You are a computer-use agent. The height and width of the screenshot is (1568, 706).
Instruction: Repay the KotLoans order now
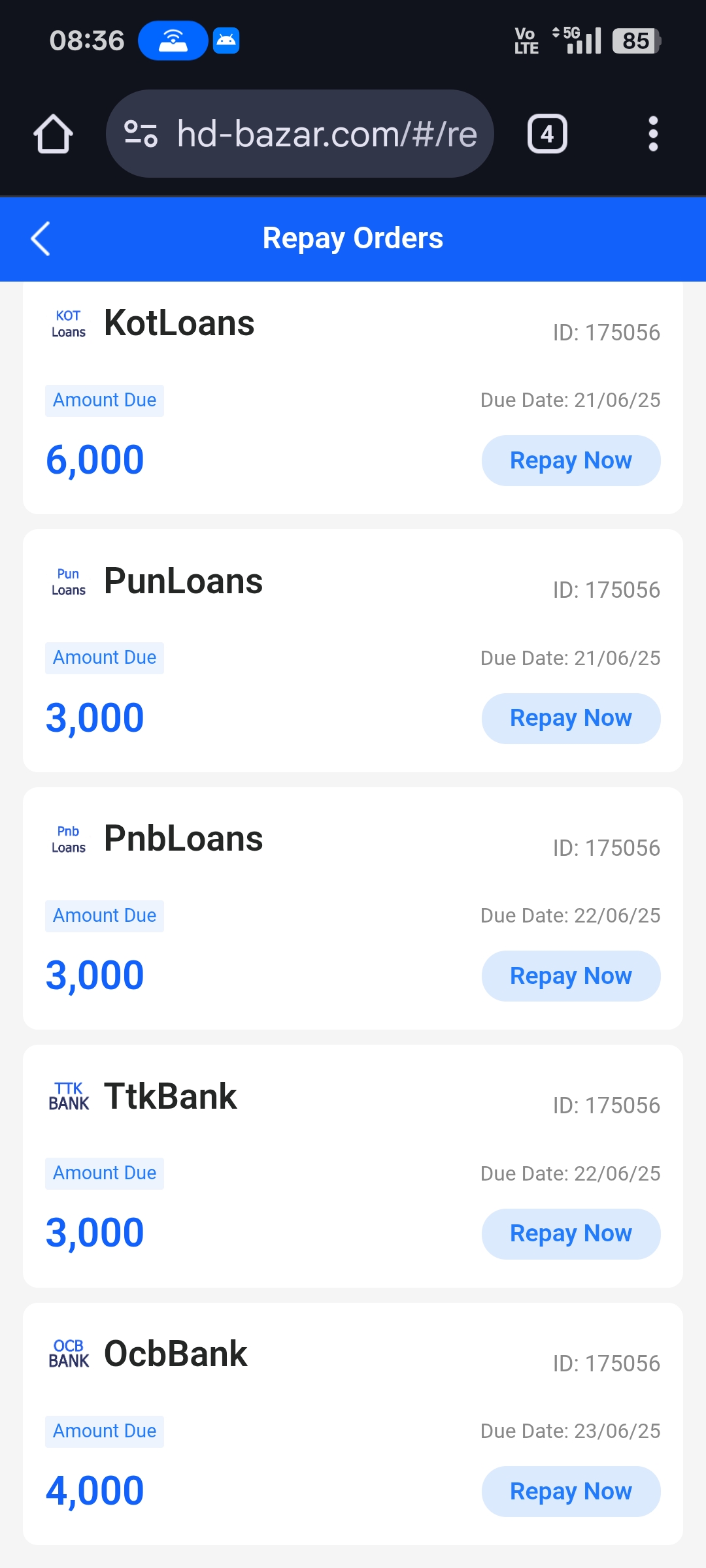tap(571, 461)
